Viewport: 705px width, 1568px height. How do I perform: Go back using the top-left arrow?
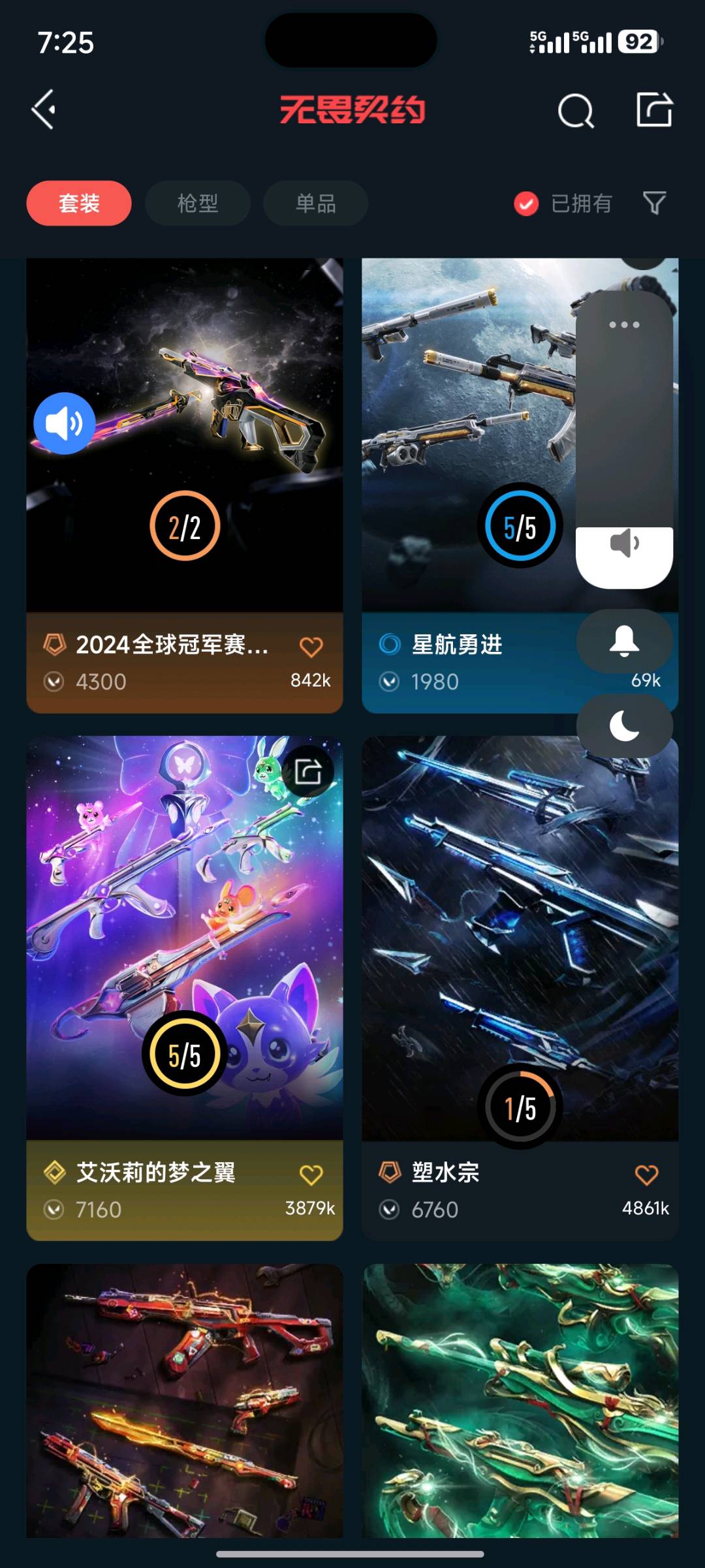point(44,110)
